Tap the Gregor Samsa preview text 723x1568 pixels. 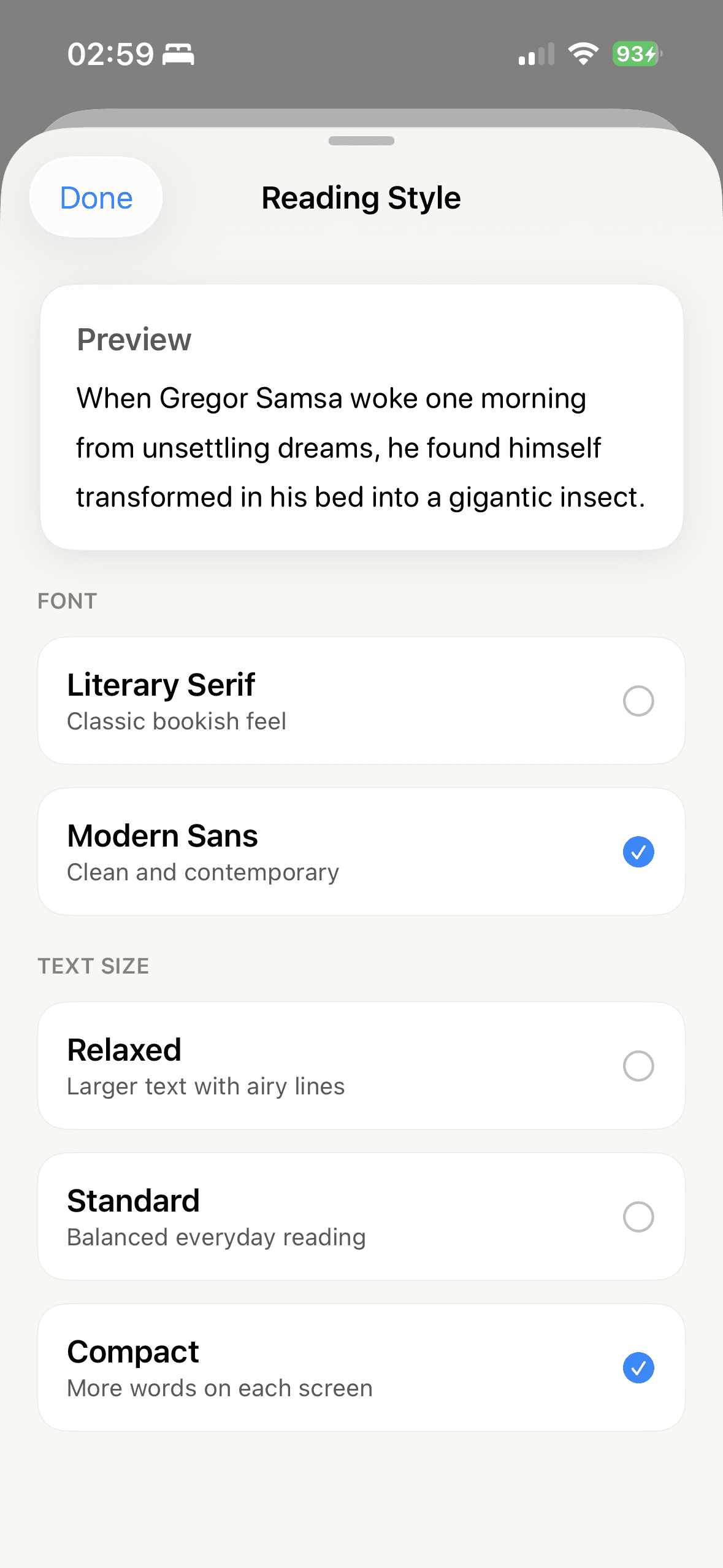(361, 447)
